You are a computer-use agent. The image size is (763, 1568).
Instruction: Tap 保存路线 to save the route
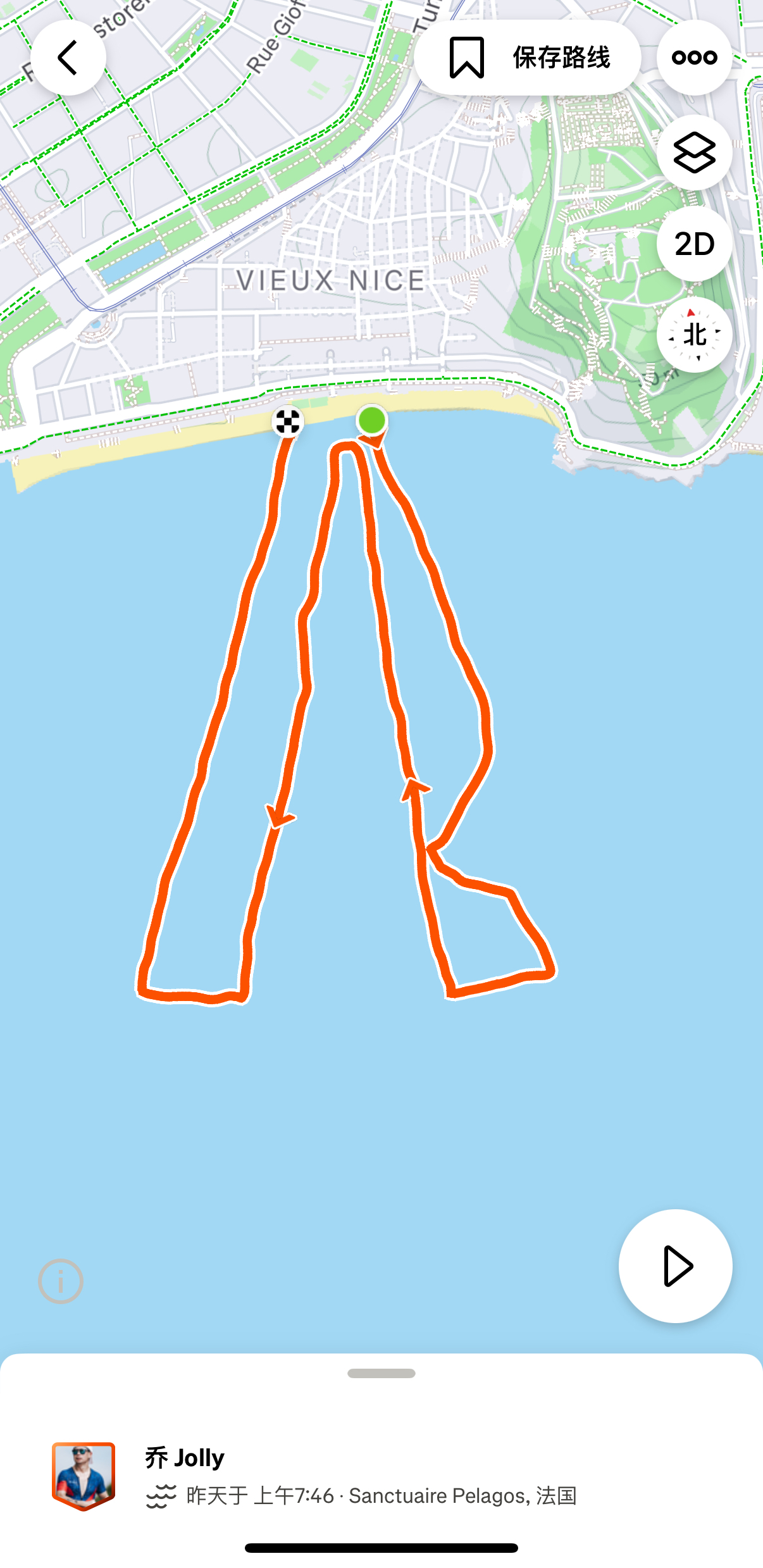528,58
